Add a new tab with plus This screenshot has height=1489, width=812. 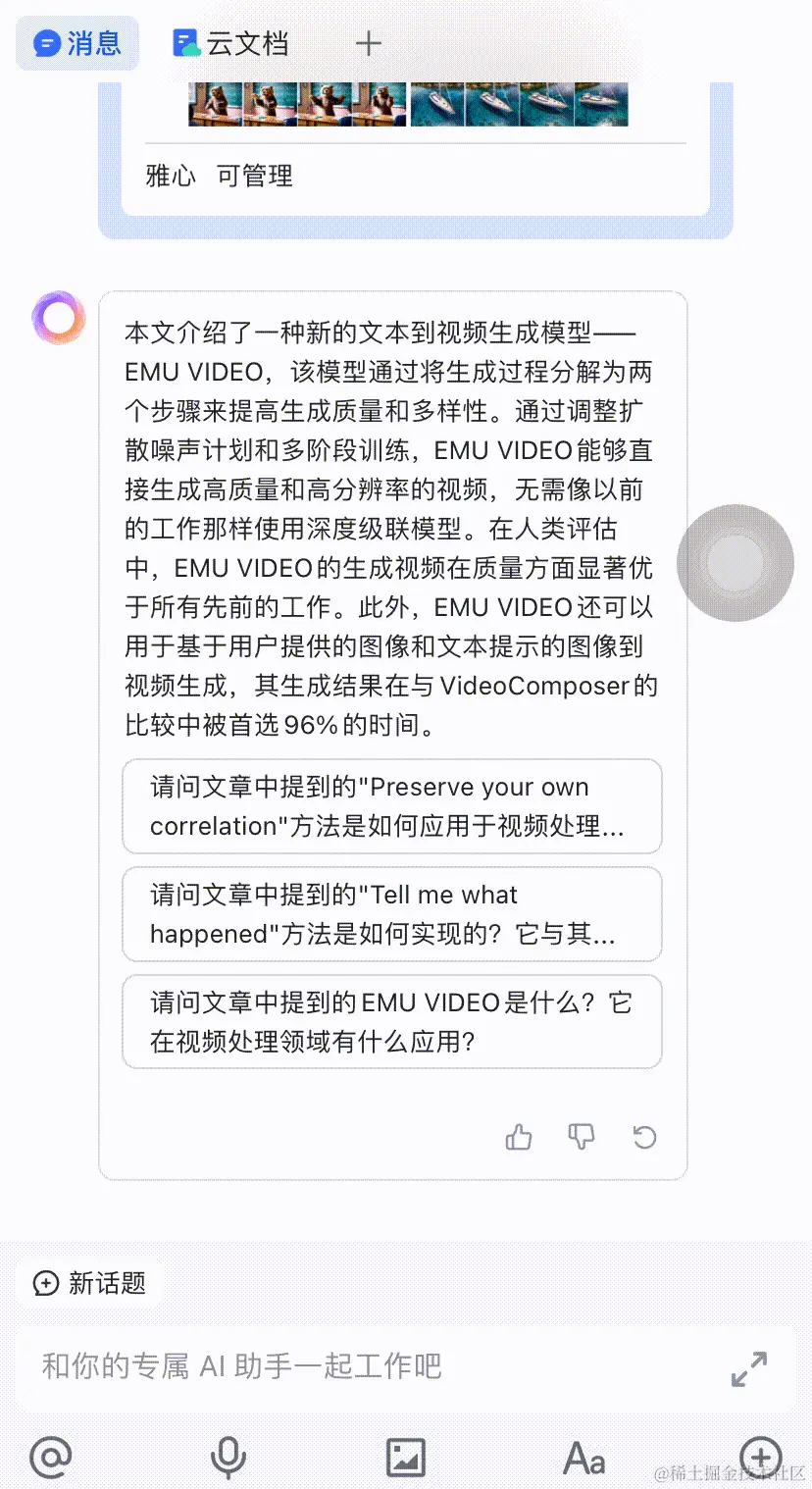tap(368, 43)
